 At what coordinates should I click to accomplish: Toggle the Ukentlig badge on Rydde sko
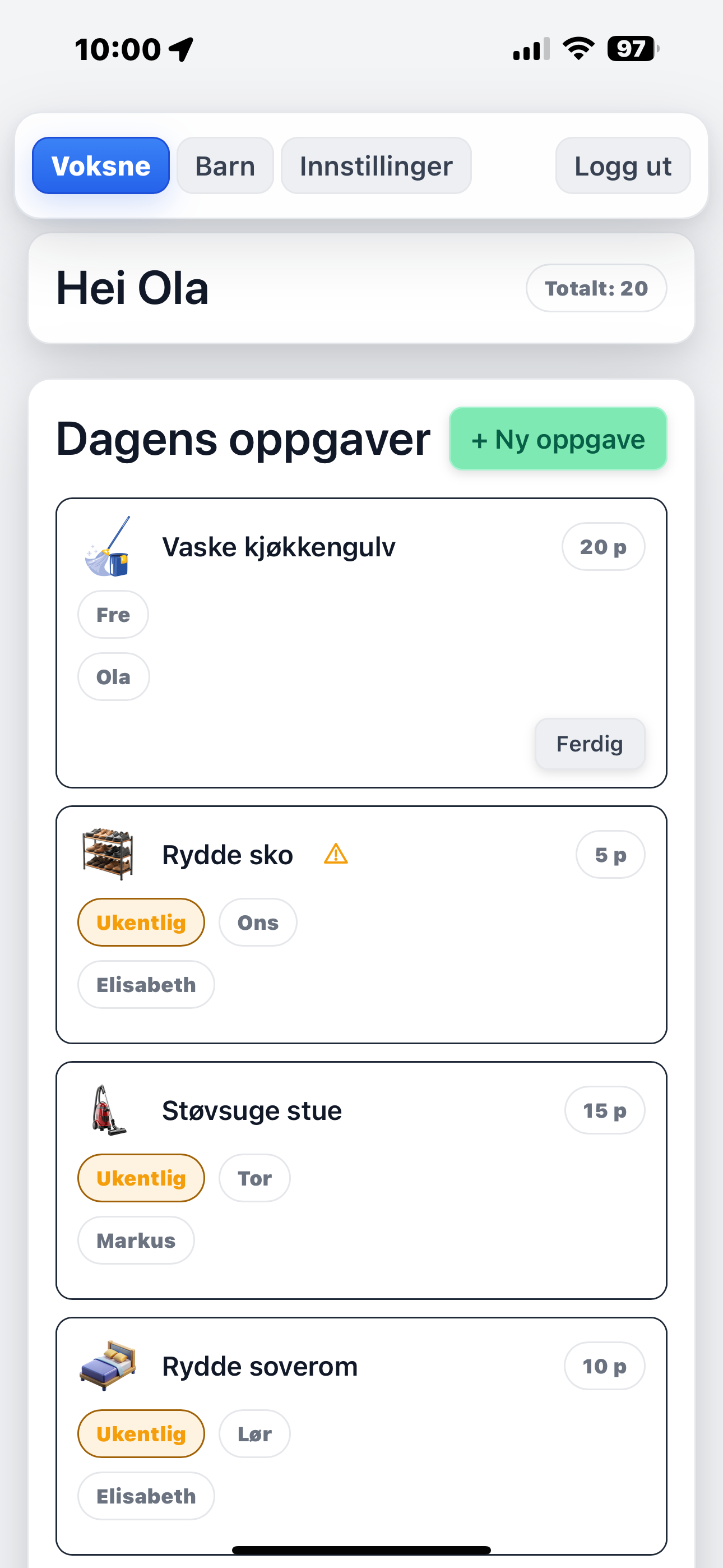(141, 921)
